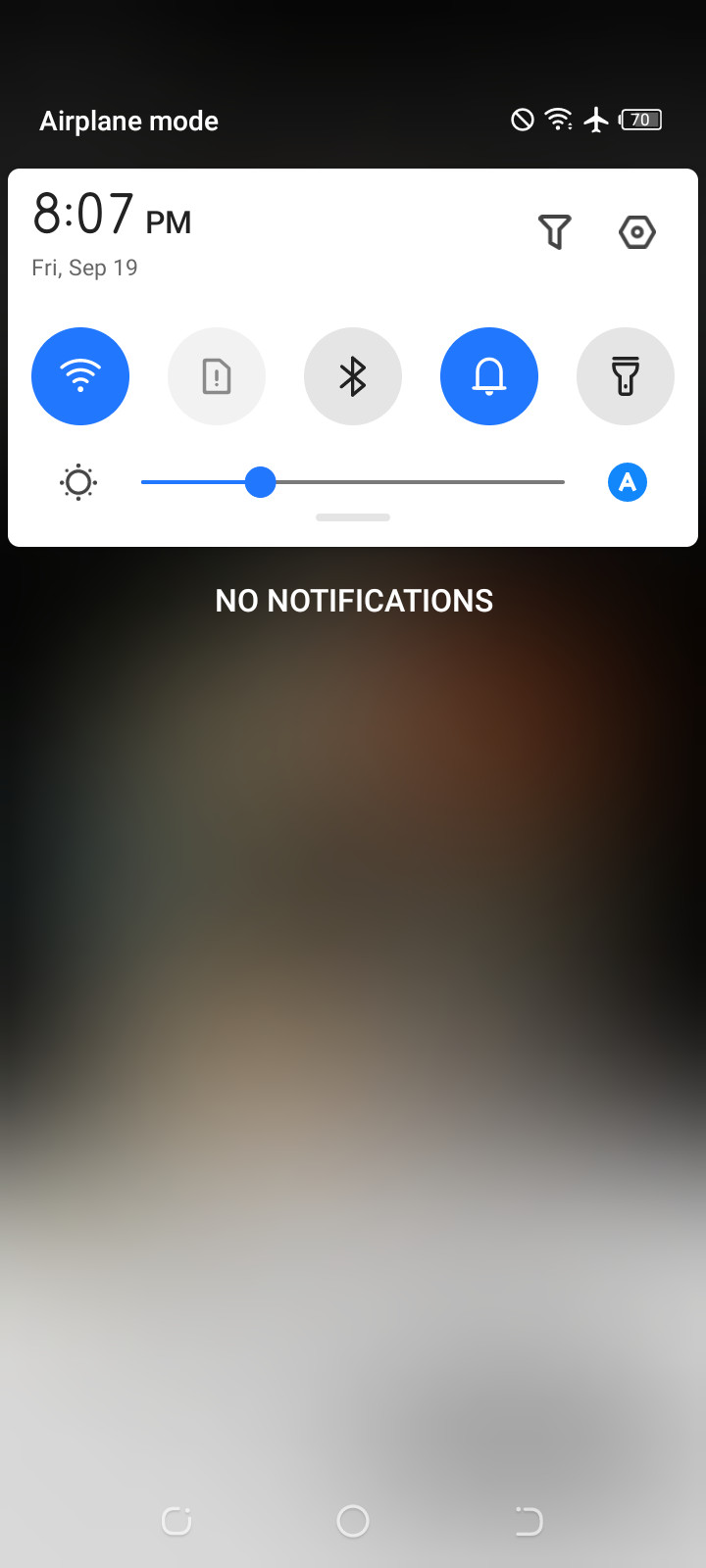Enable Bluetooth from quick settings
Screen dimensions: 706x1568
(353, 376)
